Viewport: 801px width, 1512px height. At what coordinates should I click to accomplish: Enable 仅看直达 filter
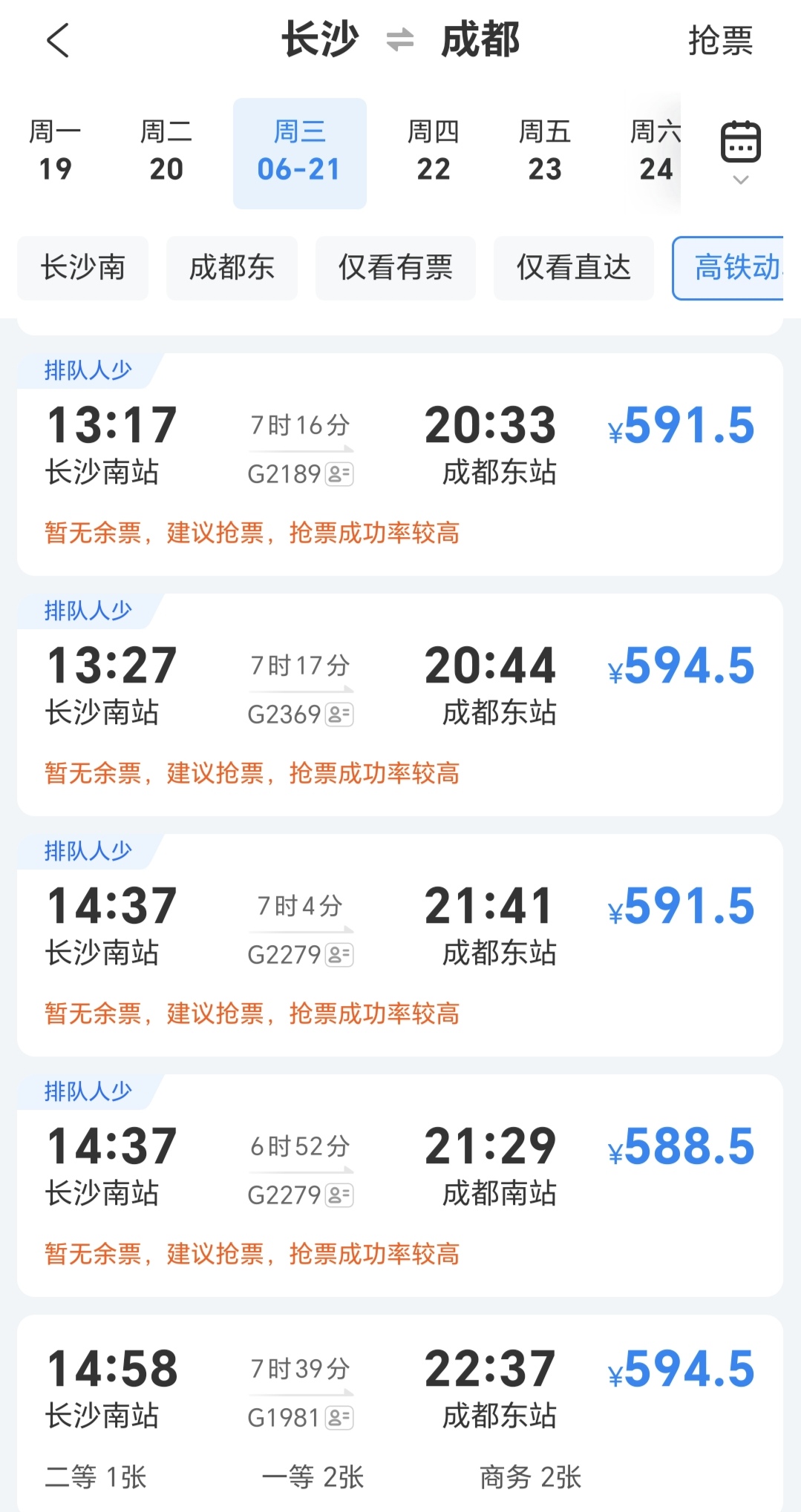(x=574, y=268)
